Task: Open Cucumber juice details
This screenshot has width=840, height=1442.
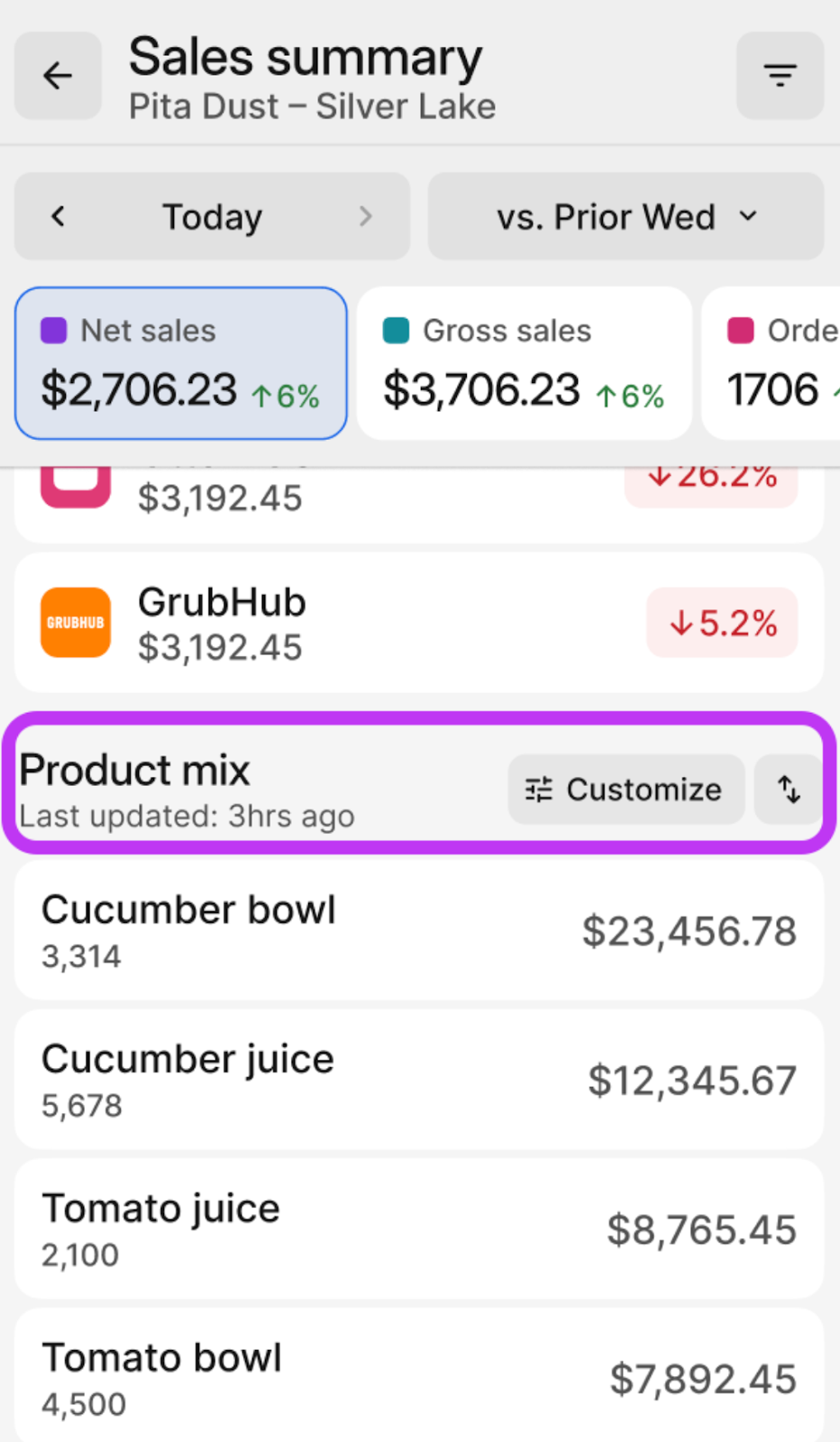Action: (x=418, y=1080)
